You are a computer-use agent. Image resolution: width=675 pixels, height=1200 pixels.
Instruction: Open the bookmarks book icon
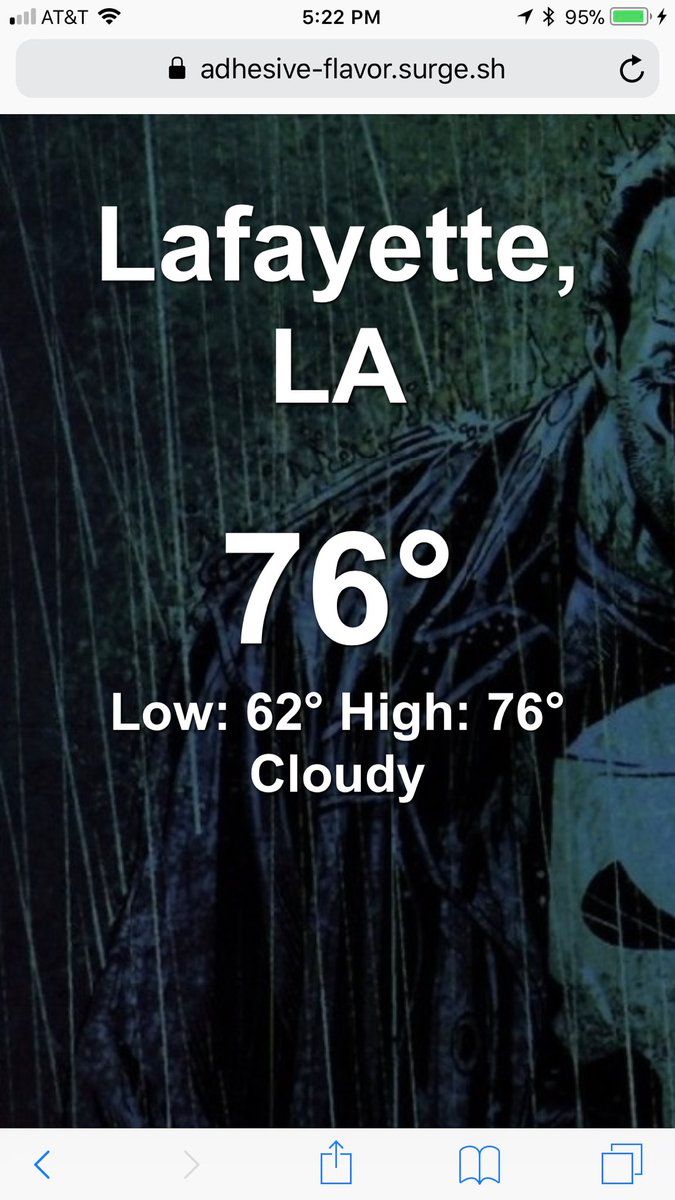click(x=479, y=1165)
